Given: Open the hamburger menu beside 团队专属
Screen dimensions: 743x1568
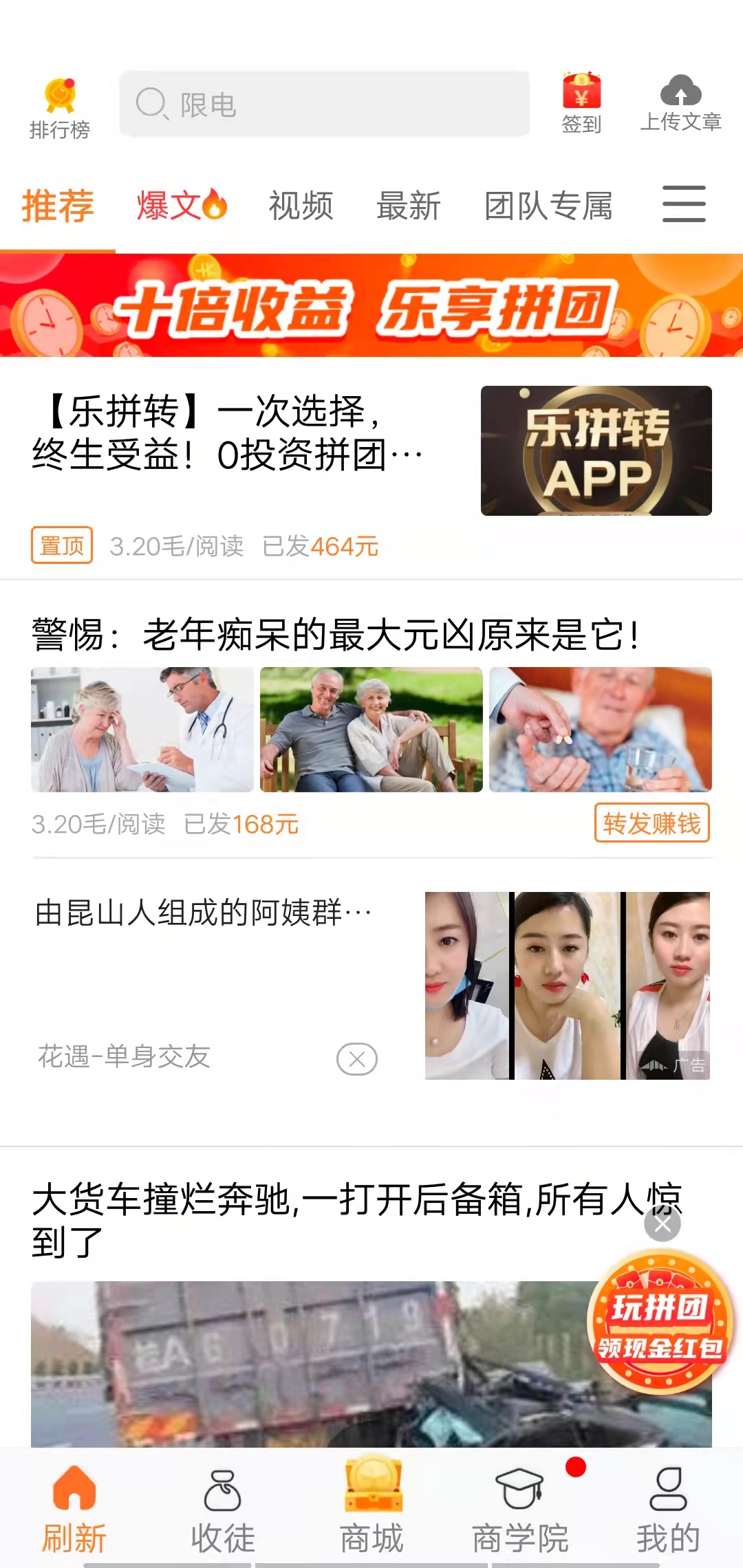Looking at the screenshot, I should [683, 205].
